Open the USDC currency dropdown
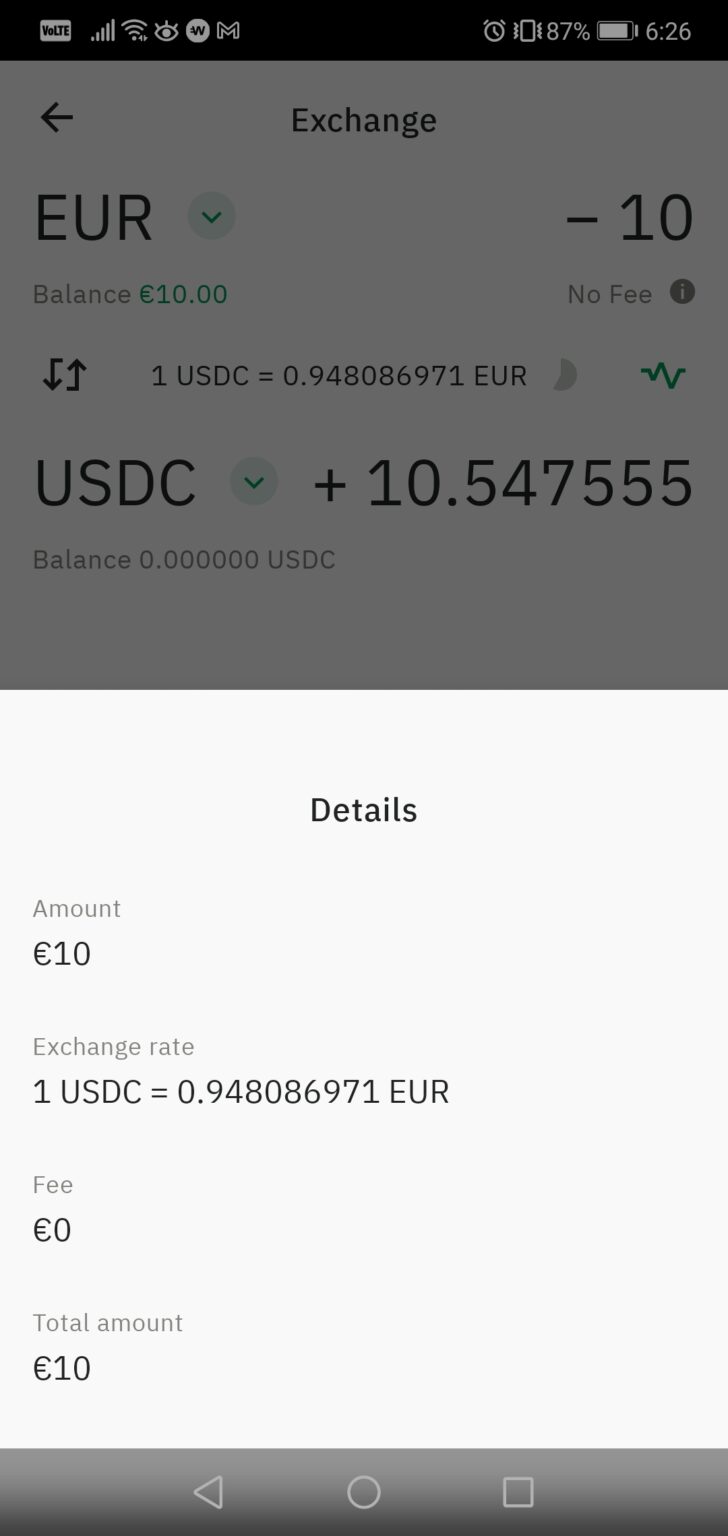Viewport: 728px width, 1536px height. click(254, 482)
